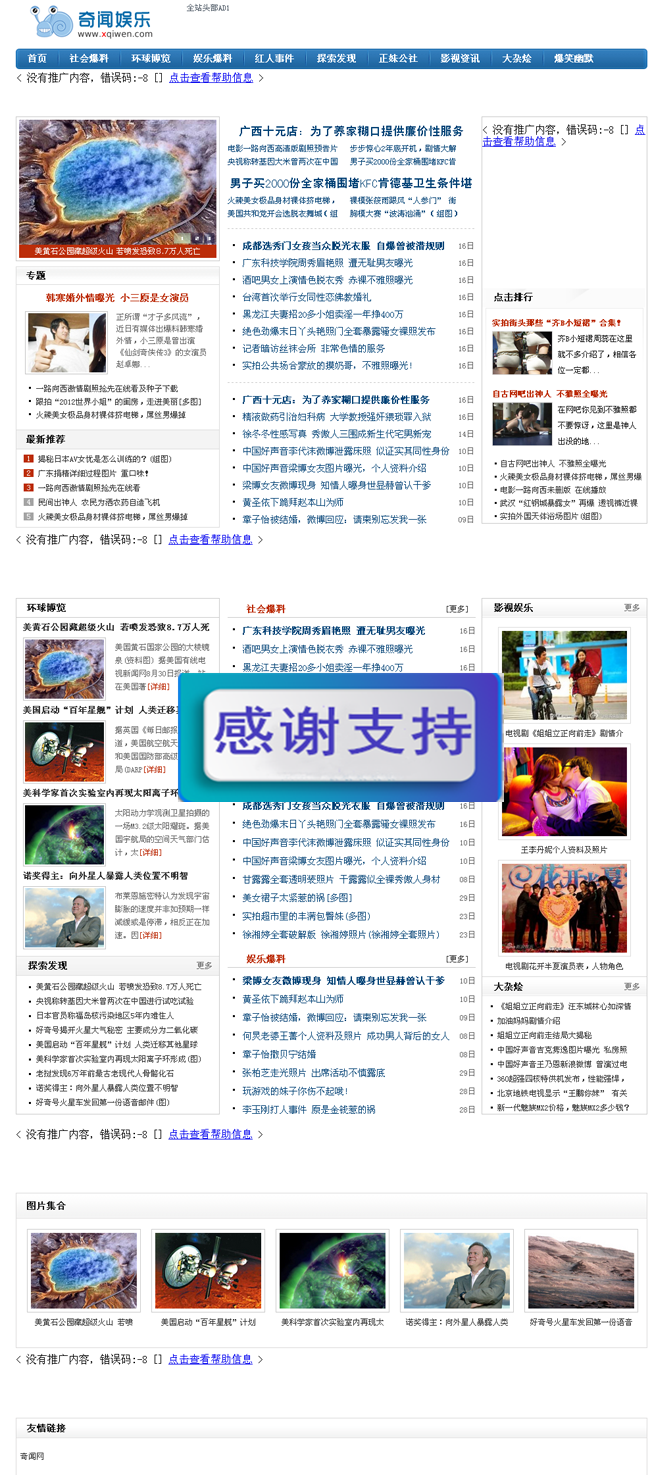Select 娱乐爆料 in the top navigation
650x1475 pixels.
pyautogui.click(x=212, y=58)
